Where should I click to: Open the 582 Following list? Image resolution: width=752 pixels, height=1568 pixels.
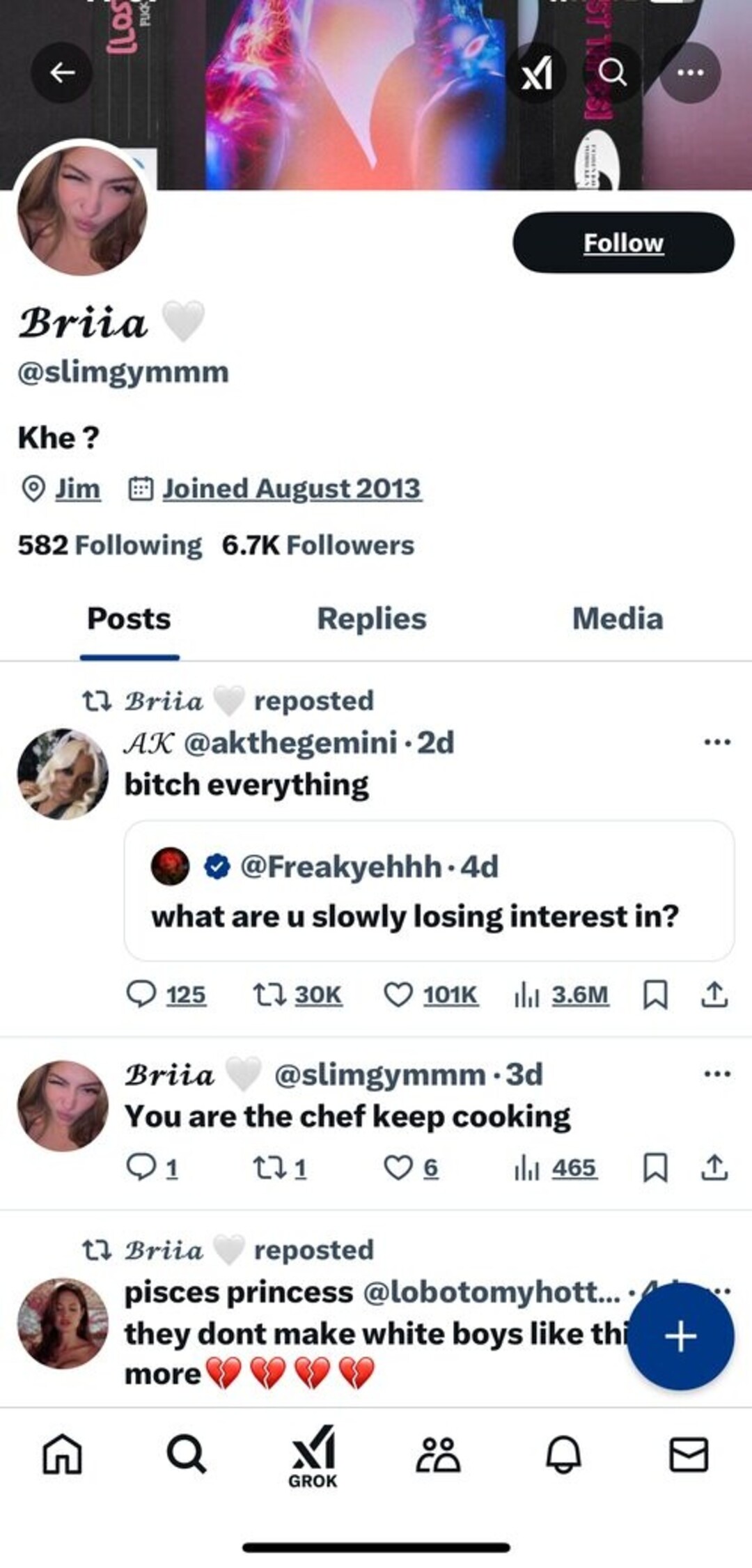[x=109, y=545]
